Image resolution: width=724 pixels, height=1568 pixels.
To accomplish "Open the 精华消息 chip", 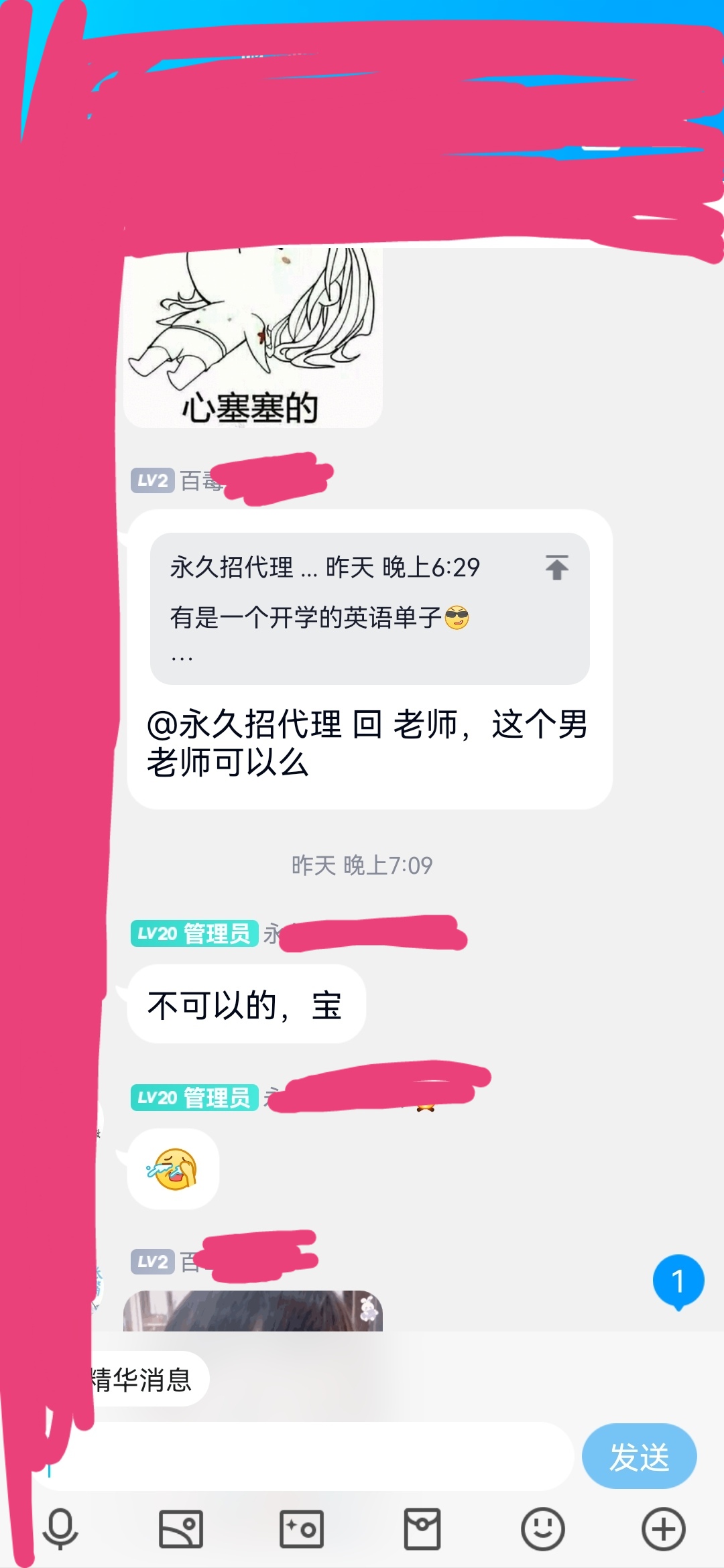I will point(144,1380).
